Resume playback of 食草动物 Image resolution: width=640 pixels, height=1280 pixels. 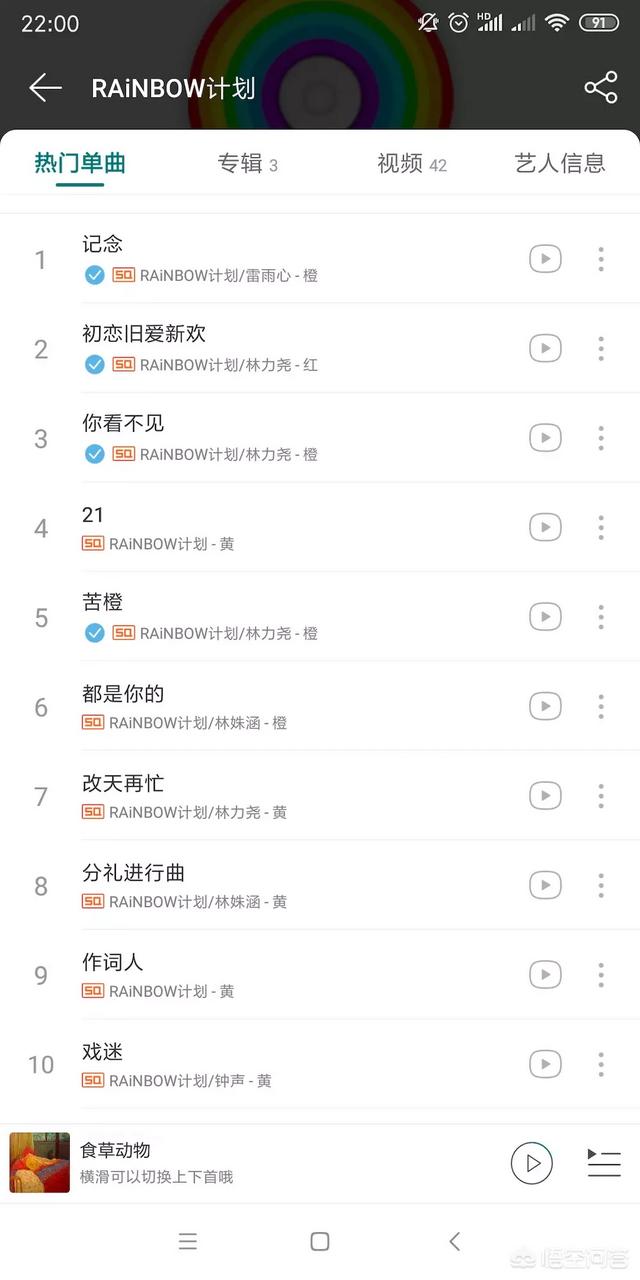tap(532, 1163)
